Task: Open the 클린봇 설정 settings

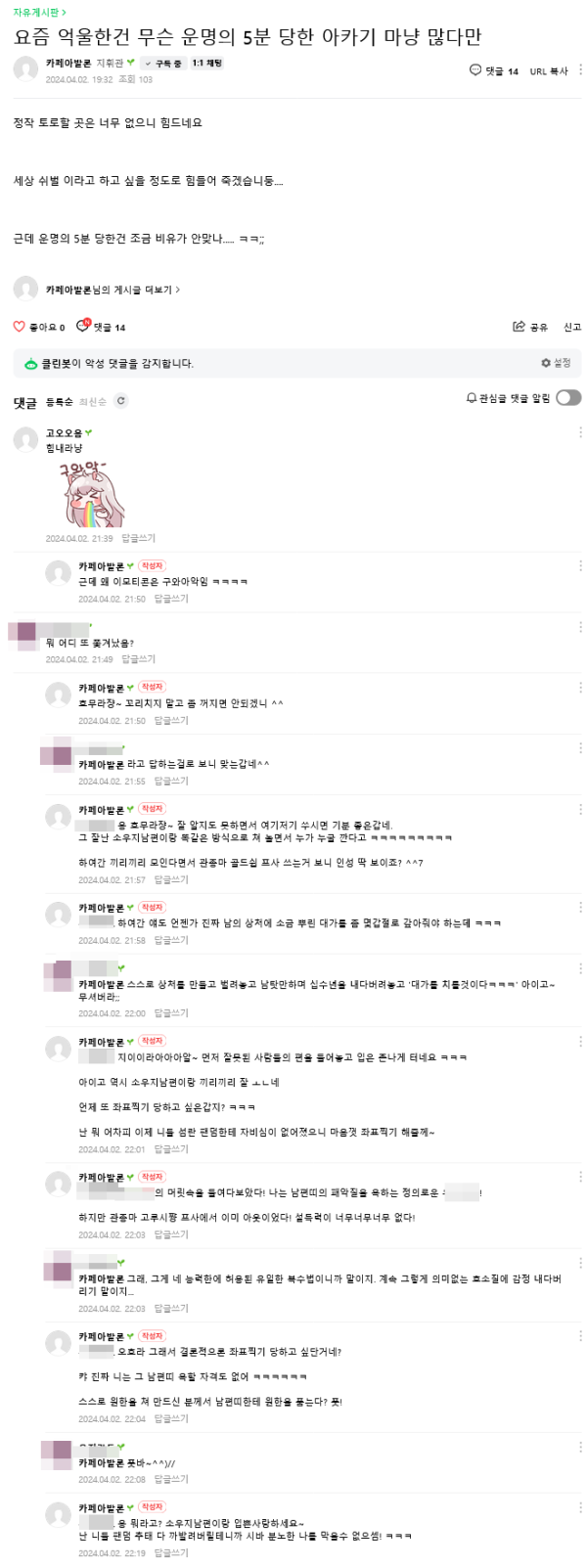Action: click(556, 363)
